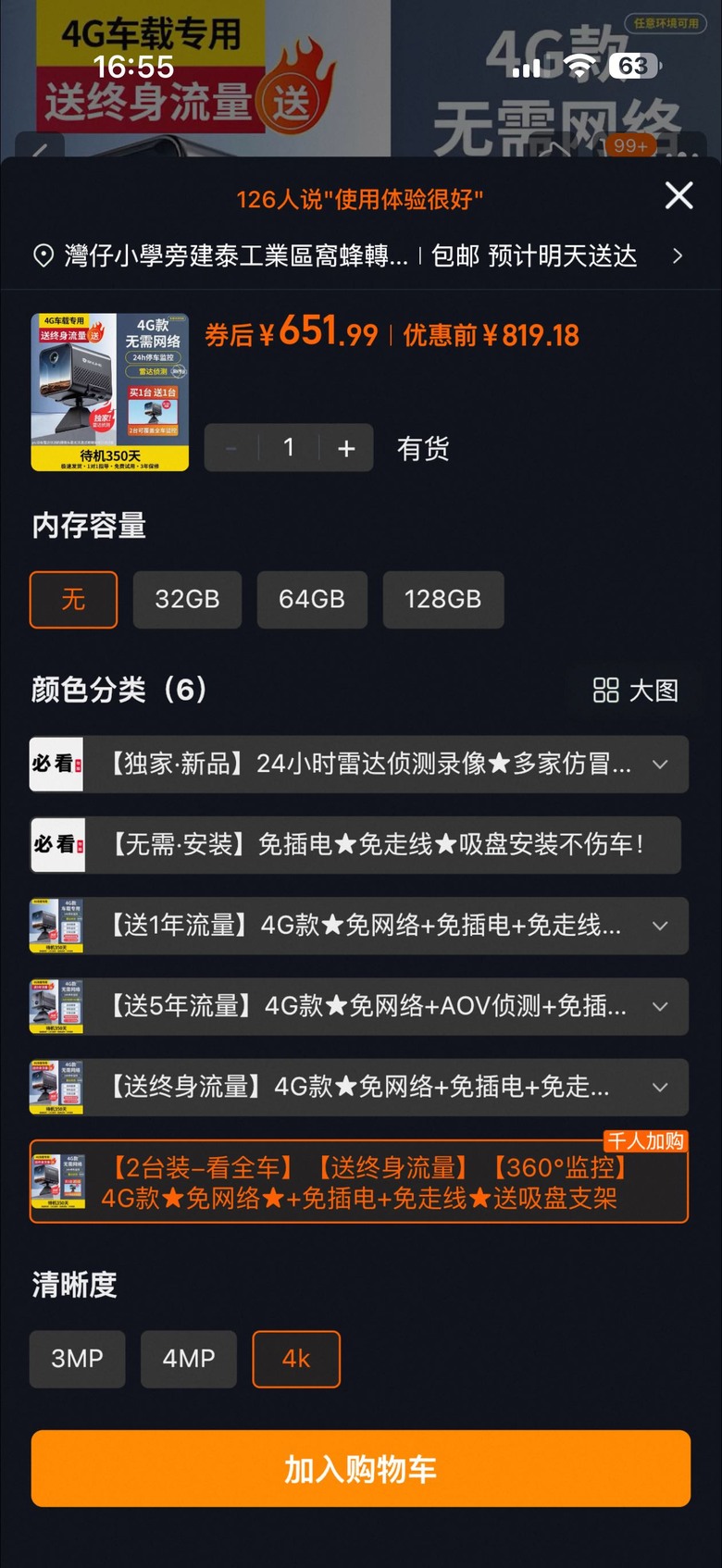Image resolution: width=722 pixels, height=1568 pixels.
Task: Open the delivery address row
Action: 359,255
